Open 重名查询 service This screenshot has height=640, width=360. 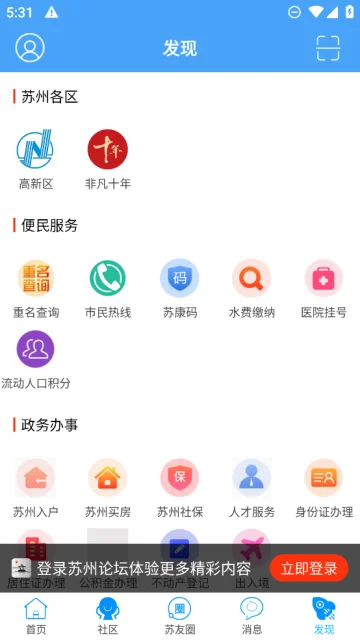click(36, 289)
